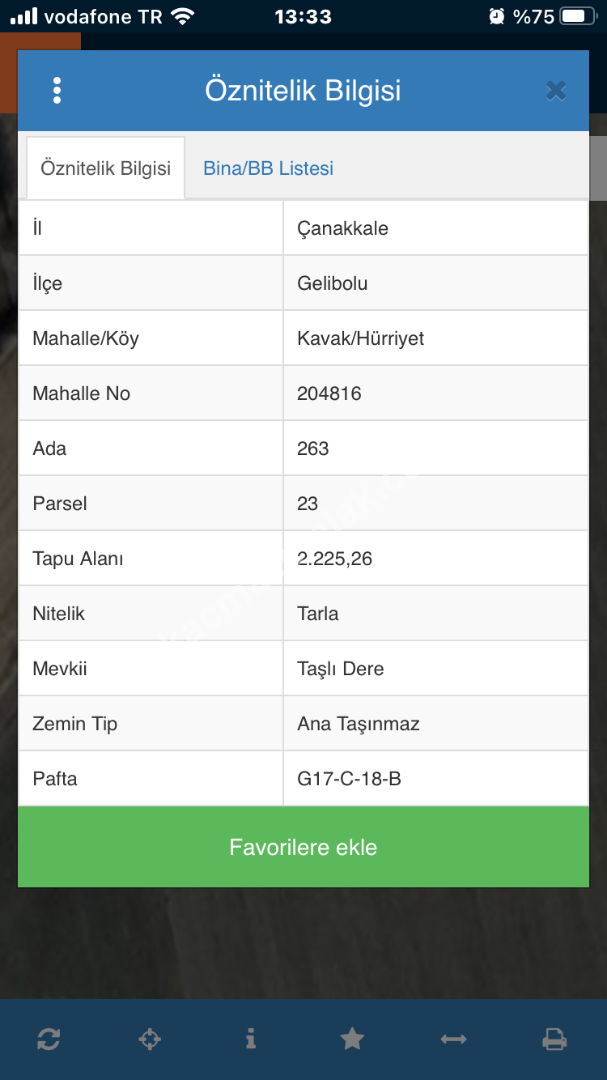Image resolution: width=607 pixels, height=1080 pixels.
Task: Select the Öznitelik Bilgisi tab
Action: pyautogui.click(x=105, y=169)
